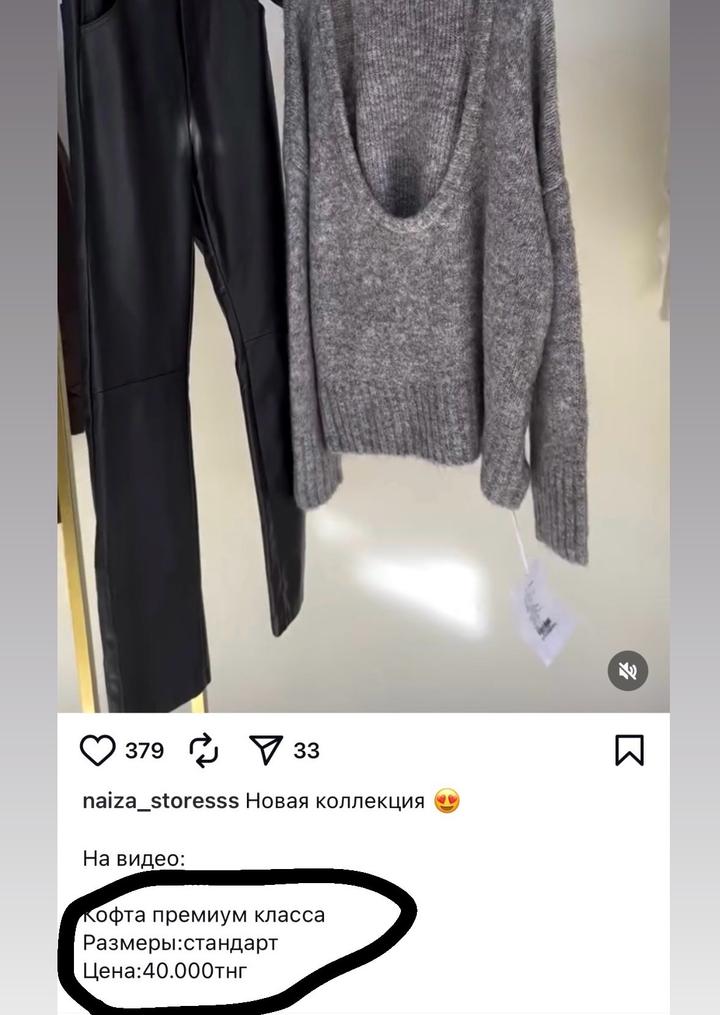Unmute the video sound

click(x=628, y=671)
